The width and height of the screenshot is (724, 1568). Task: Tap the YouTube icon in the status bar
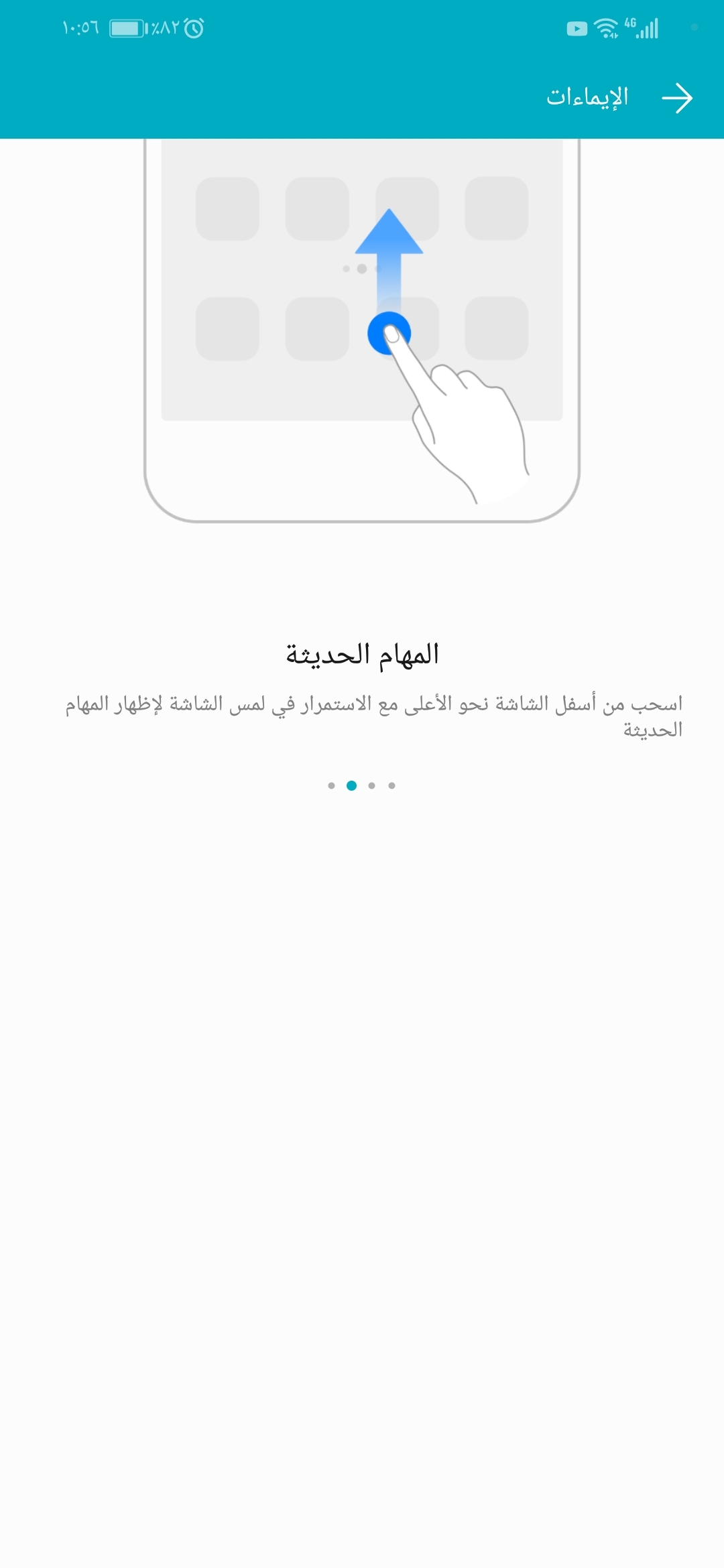[x=577, y=28]
